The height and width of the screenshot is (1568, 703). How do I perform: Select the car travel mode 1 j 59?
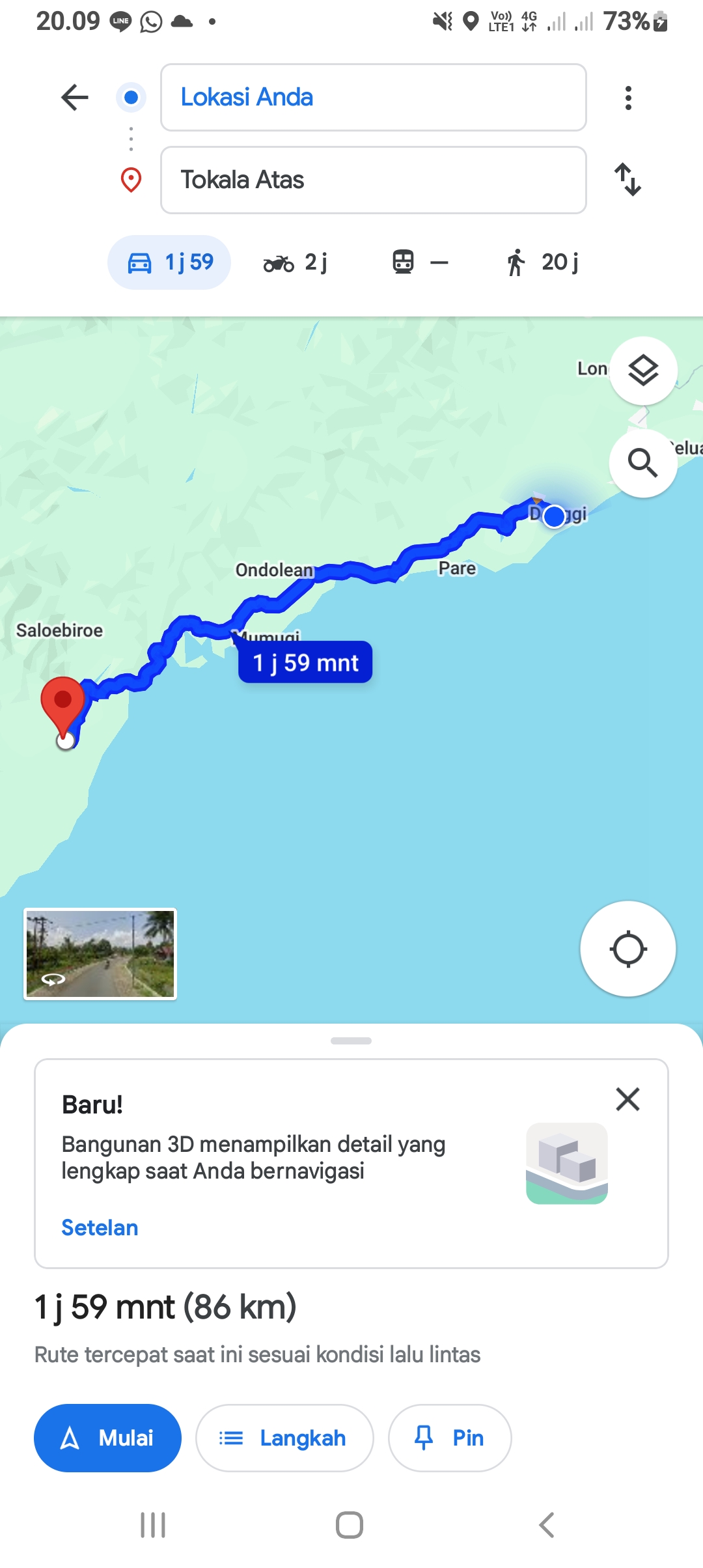pos(169,262)
